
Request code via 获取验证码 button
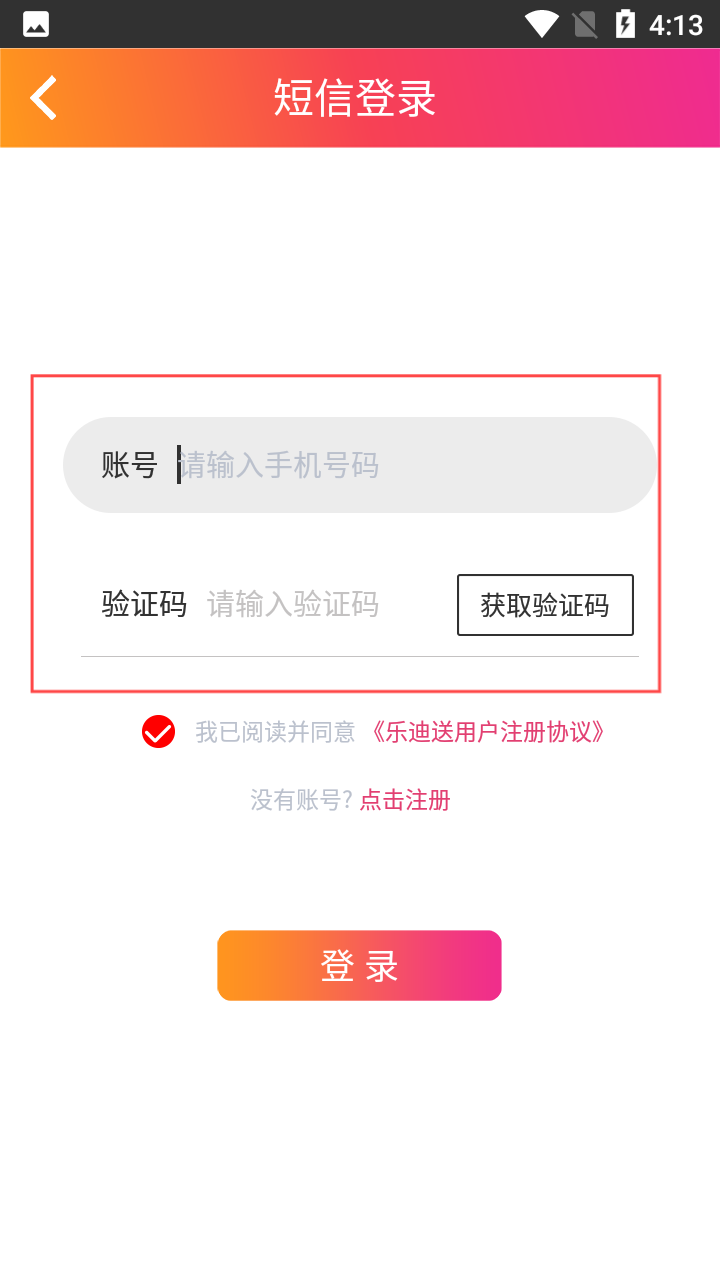[x=545, y=605]
